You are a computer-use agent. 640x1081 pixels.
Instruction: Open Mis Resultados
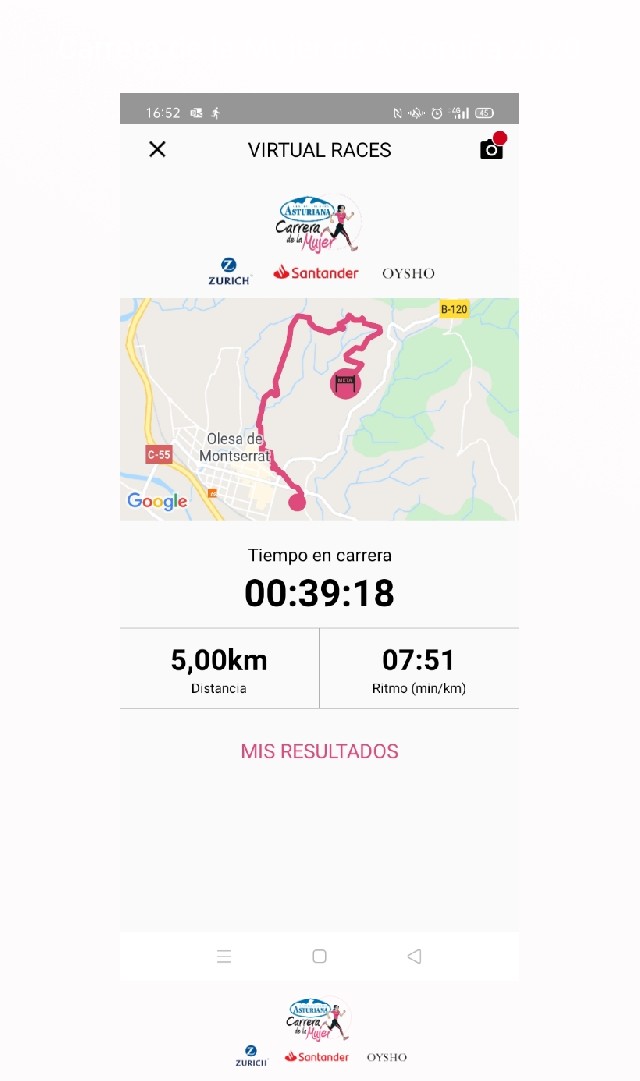pyautogui.click(x=319, y=751)
